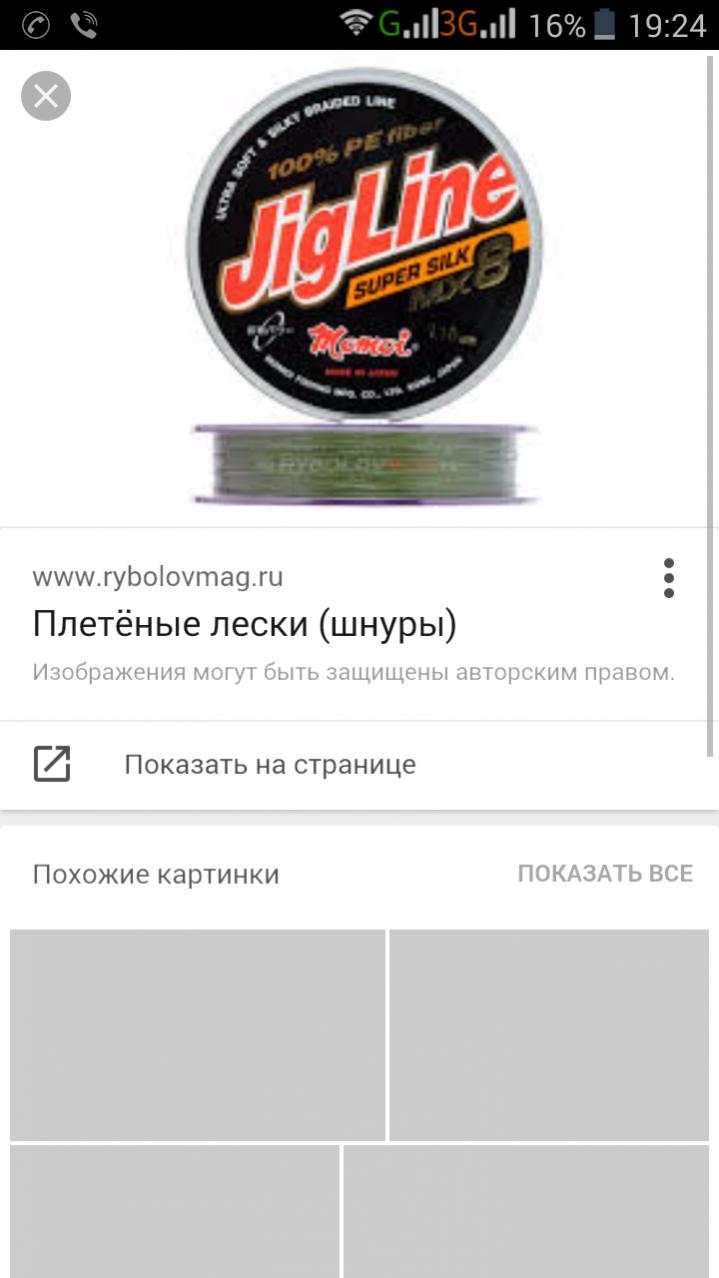Viewport: 719px width, 1278px height.
Task: Tap "Показать на странице" to view the page
Action: (x=269, y=765)
